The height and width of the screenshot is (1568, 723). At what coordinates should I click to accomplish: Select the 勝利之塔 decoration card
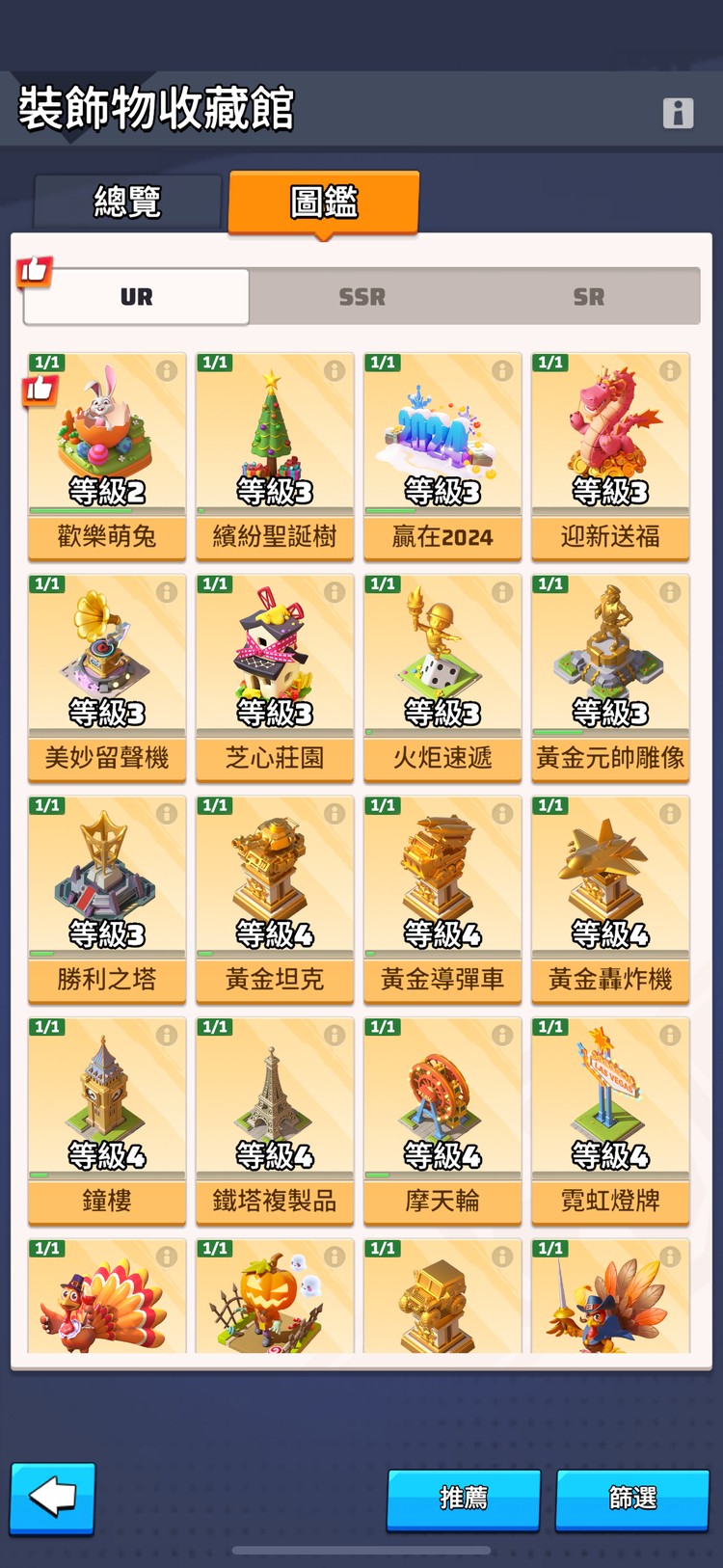[106, 897]
